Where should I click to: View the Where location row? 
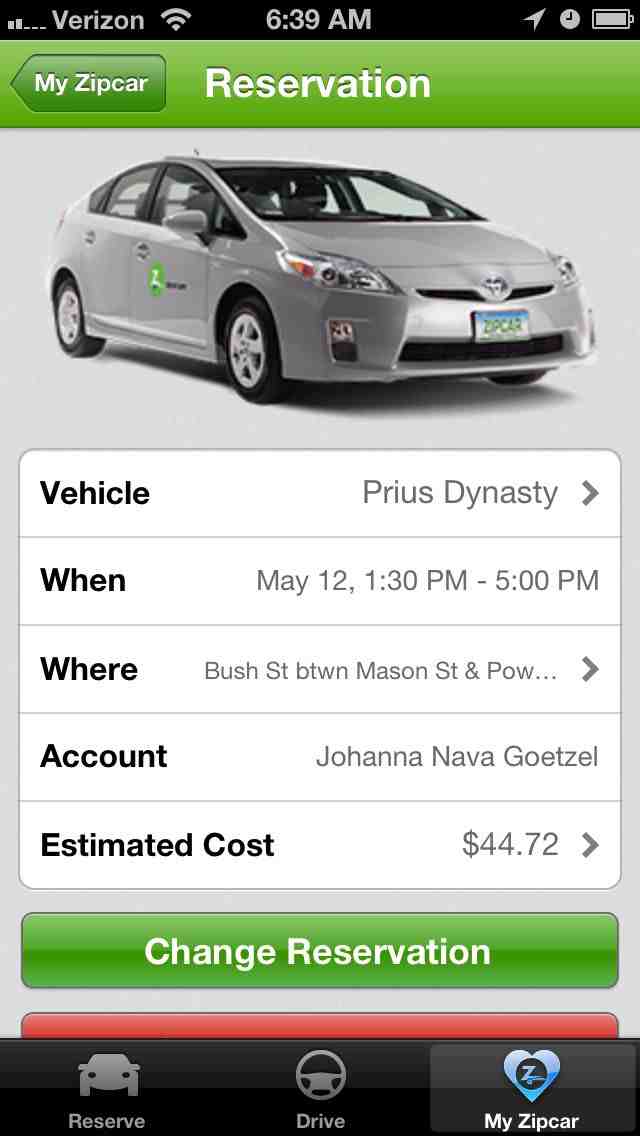pos(320,669)
